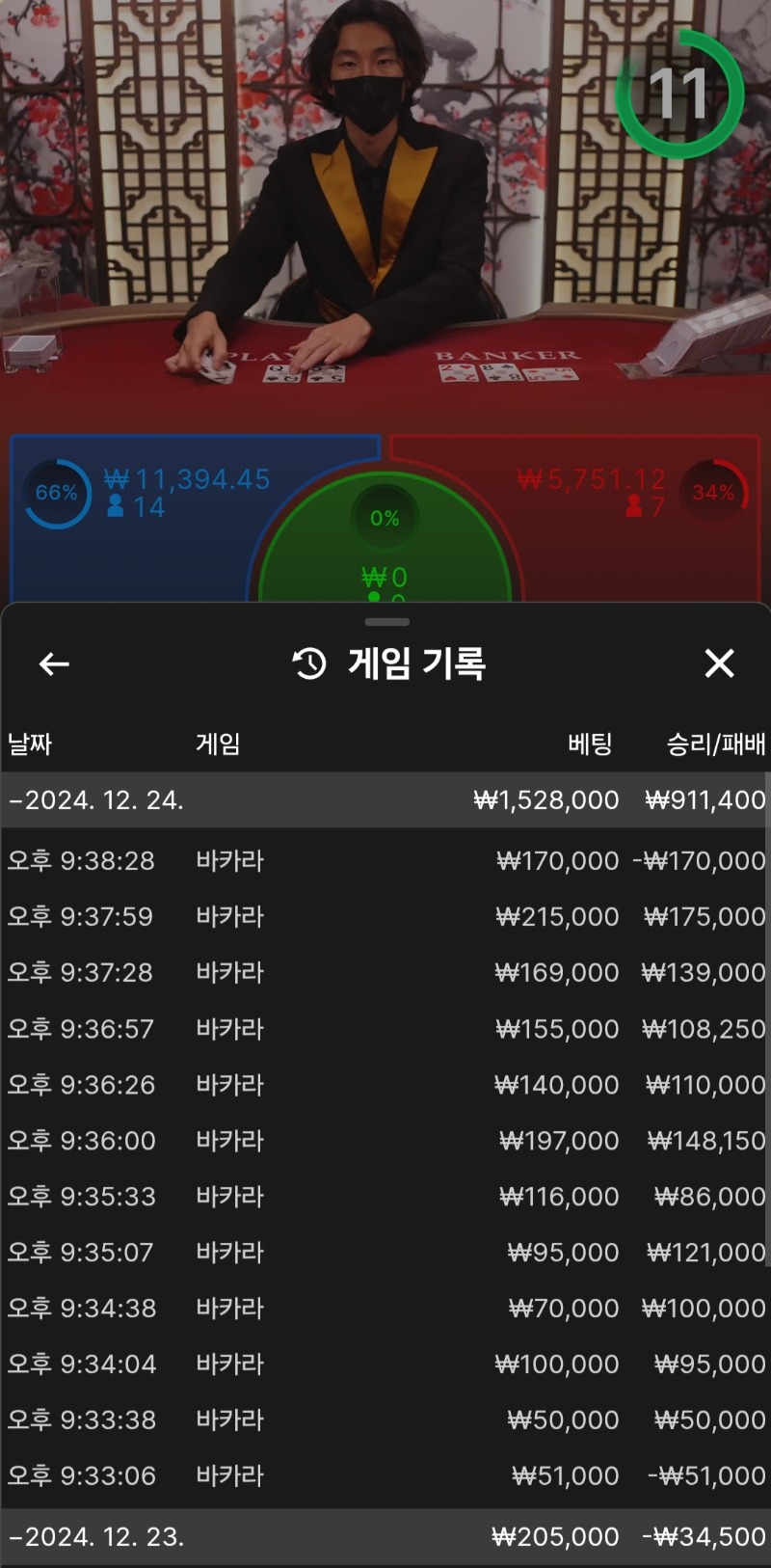
Task: Close the 게임 기록 panel
Action: (719, 663)
